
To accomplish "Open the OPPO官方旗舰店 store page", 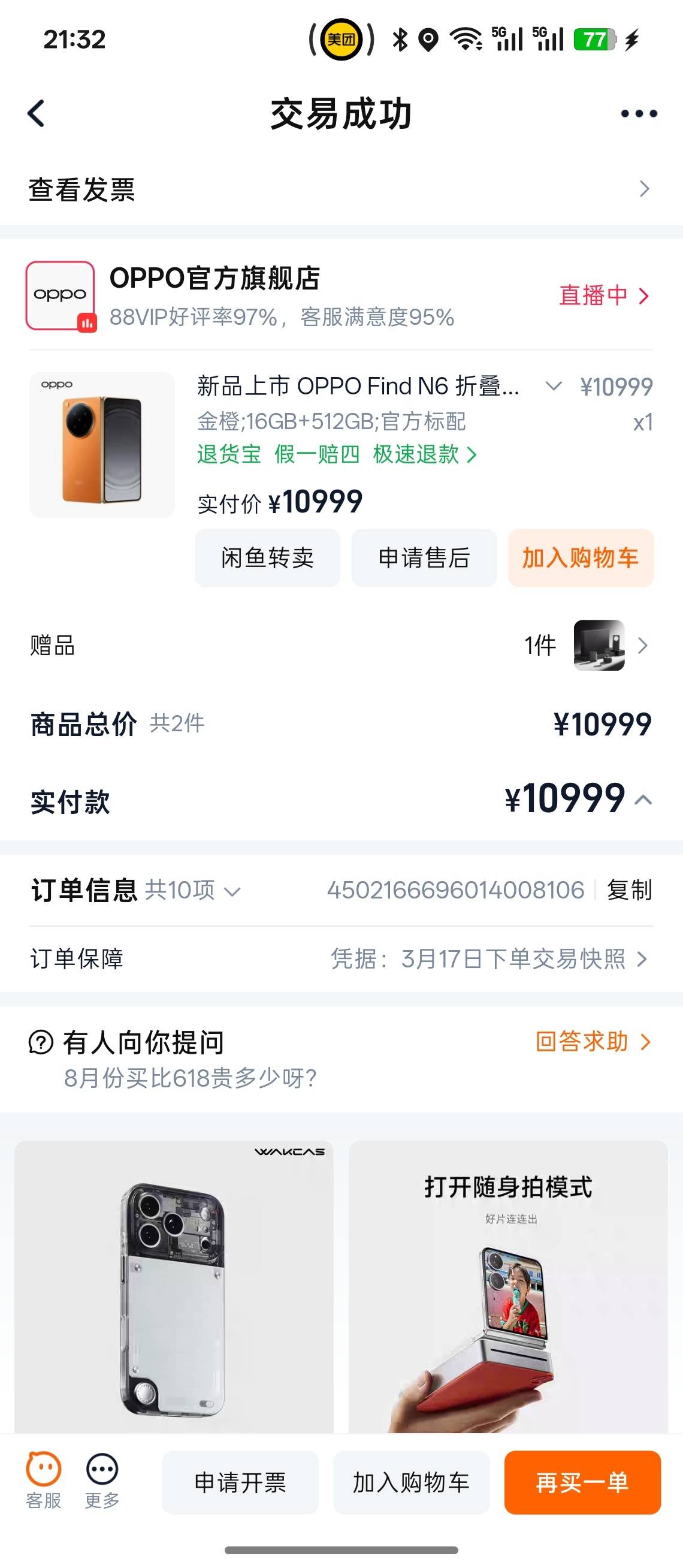I will point(214,278).
